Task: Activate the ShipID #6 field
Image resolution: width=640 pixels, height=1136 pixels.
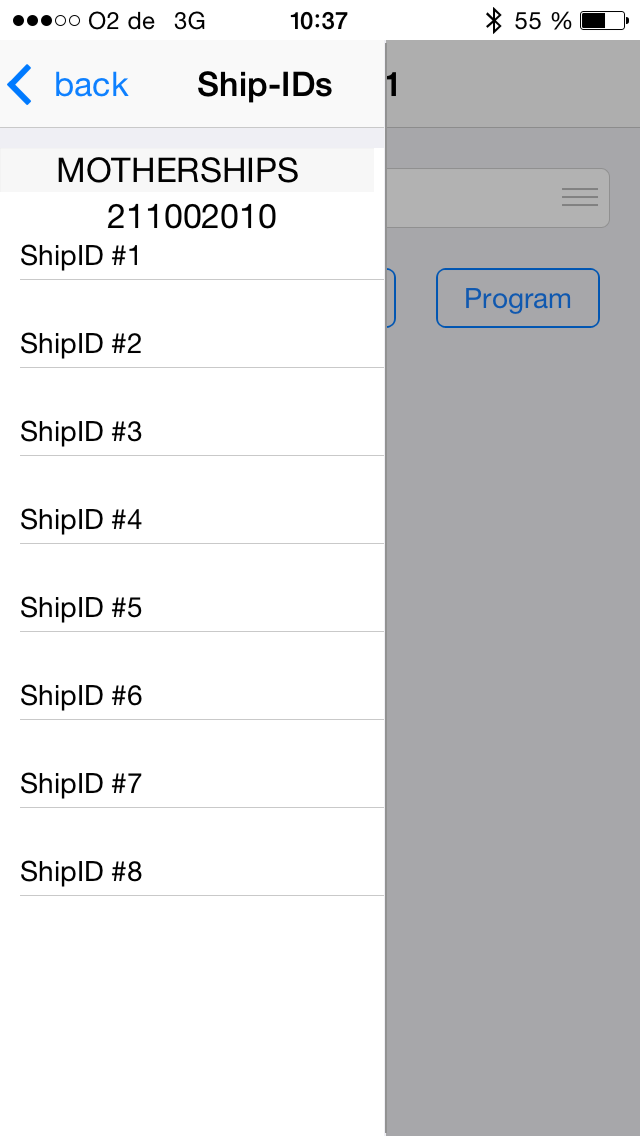Action: point(200,697)
